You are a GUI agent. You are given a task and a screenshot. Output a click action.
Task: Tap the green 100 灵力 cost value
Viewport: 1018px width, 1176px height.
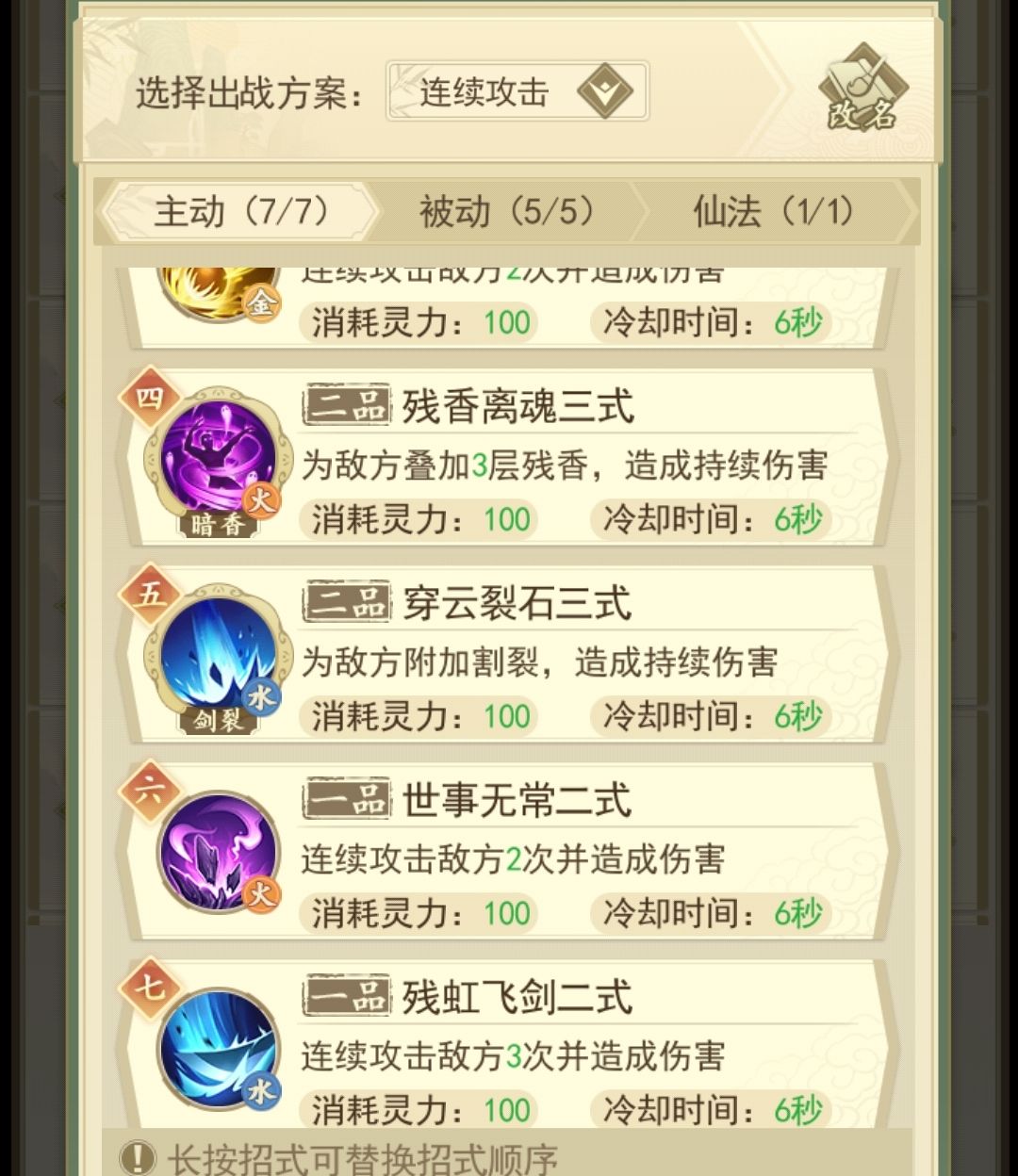[506, 519]
